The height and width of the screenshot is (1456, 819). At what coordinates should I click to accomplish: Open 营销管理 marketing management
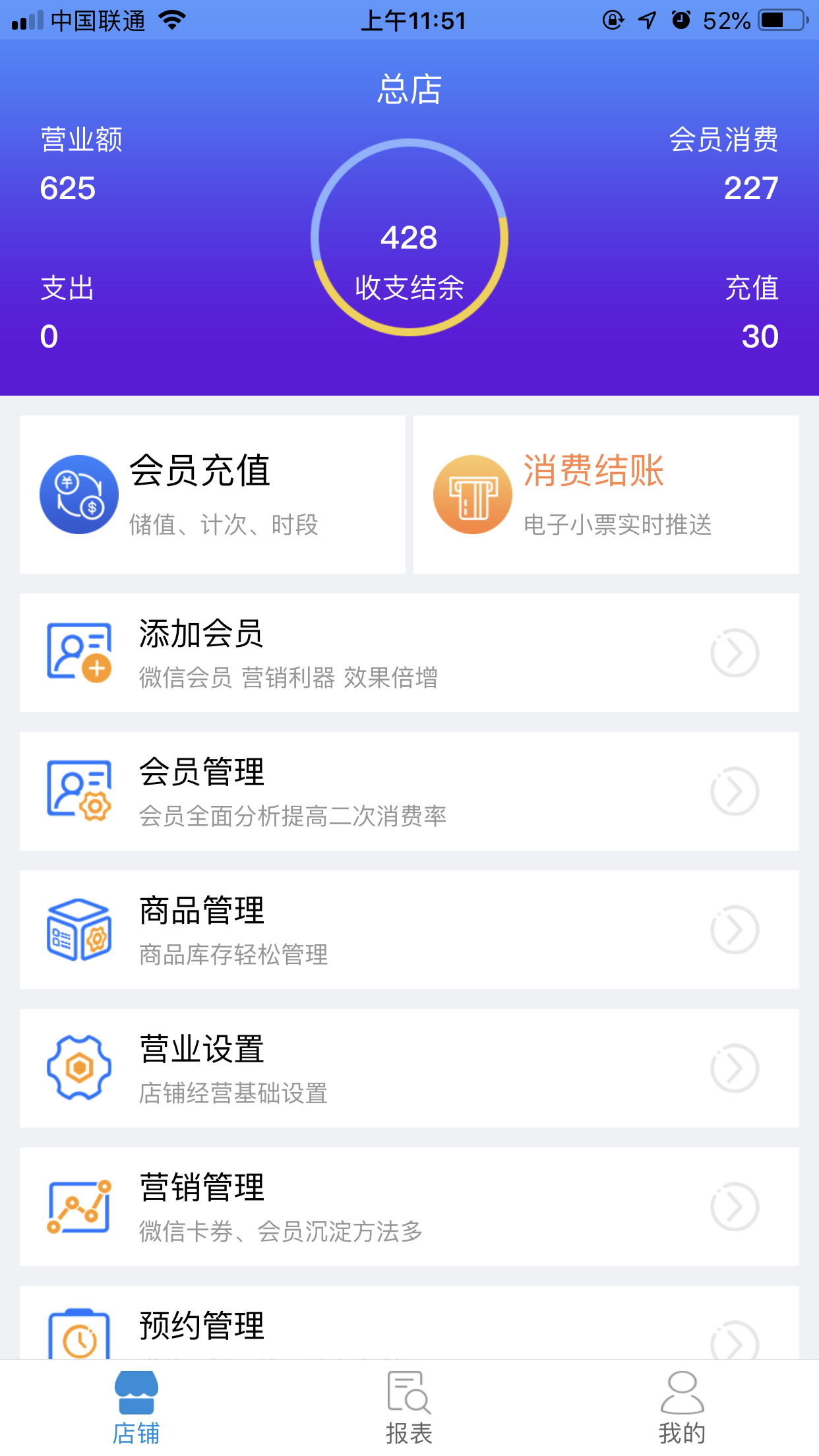coord(409,1207)
